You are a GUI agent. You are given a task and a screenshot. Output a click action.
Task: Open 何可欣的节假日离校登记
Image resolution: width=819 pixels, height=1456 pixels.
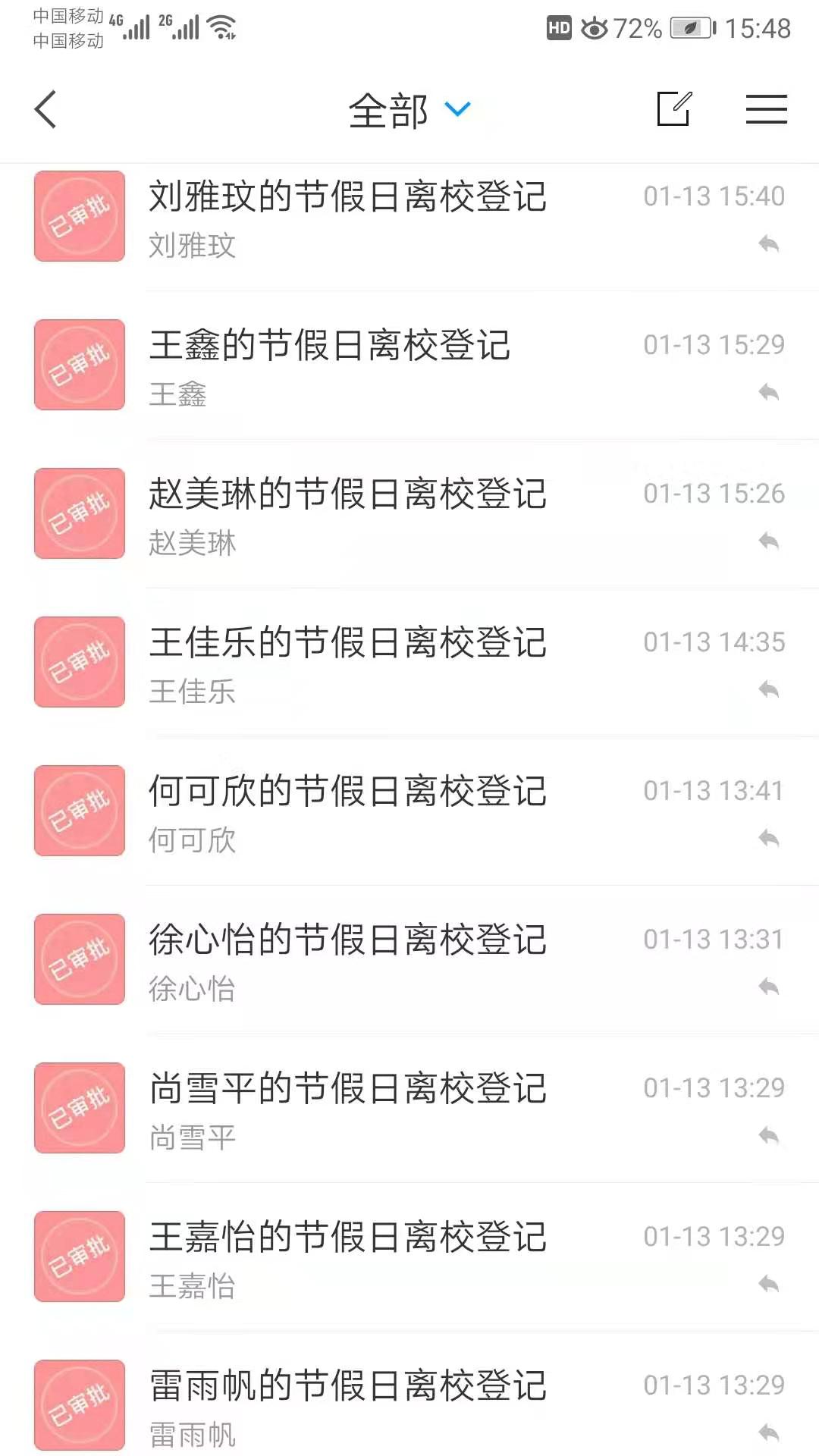[409, 811]
